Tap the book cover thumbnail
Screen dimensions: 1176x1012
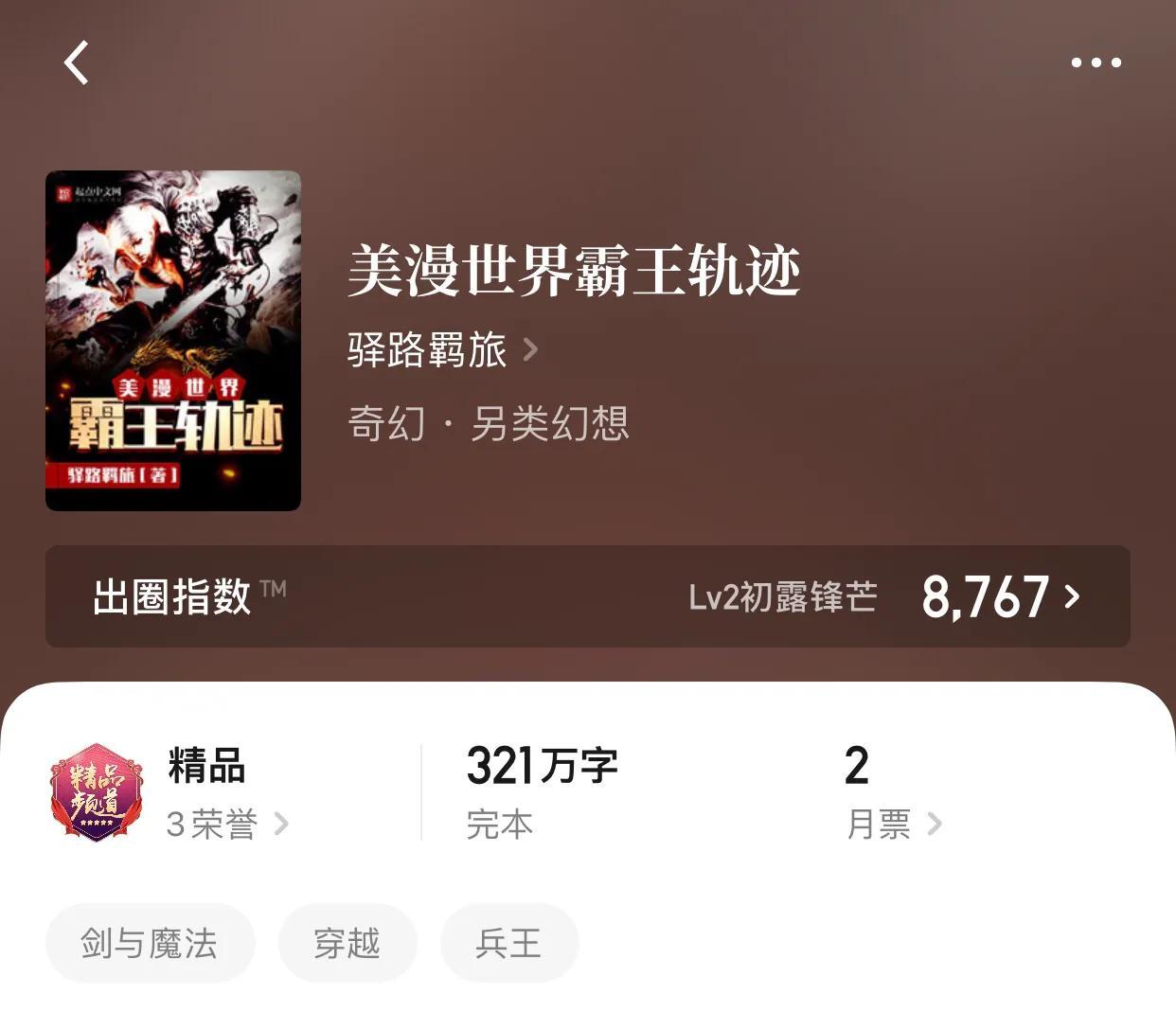point(173,341)
